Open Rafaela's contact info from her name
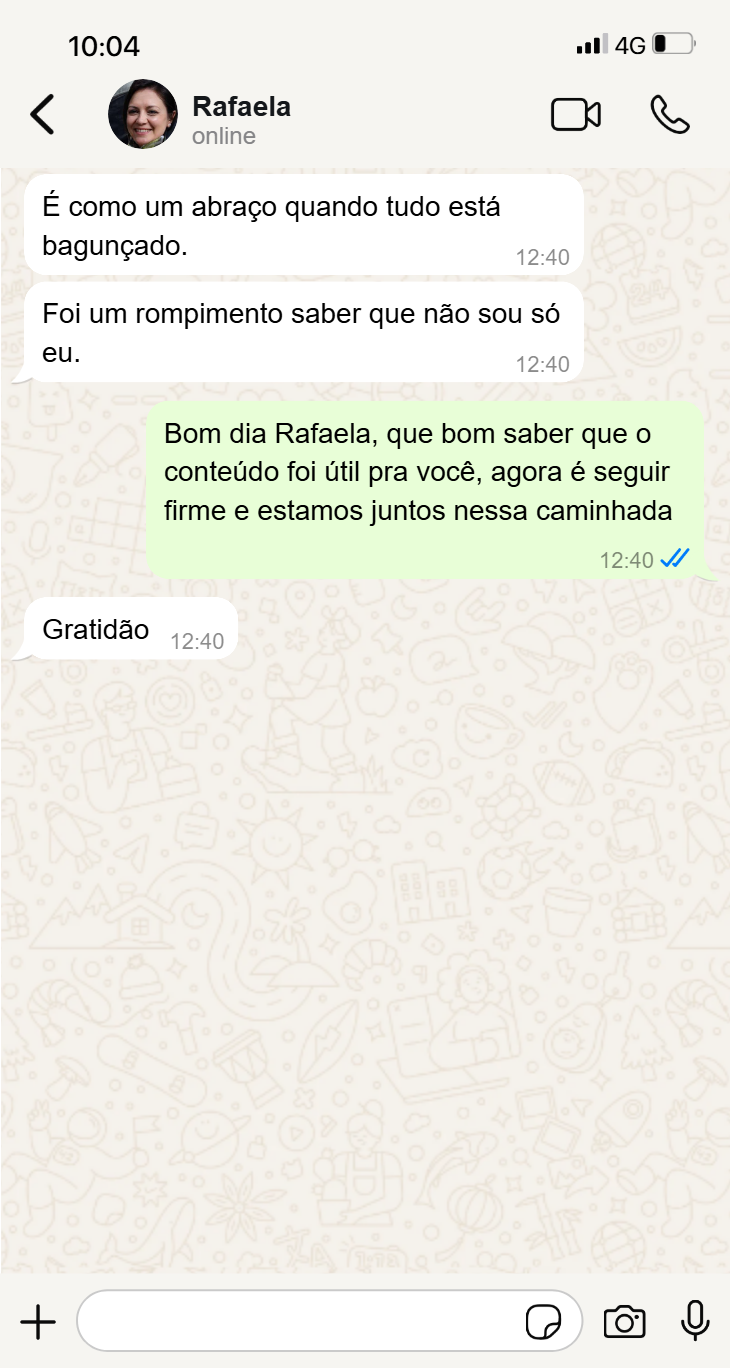 click(x=241, y=107)
